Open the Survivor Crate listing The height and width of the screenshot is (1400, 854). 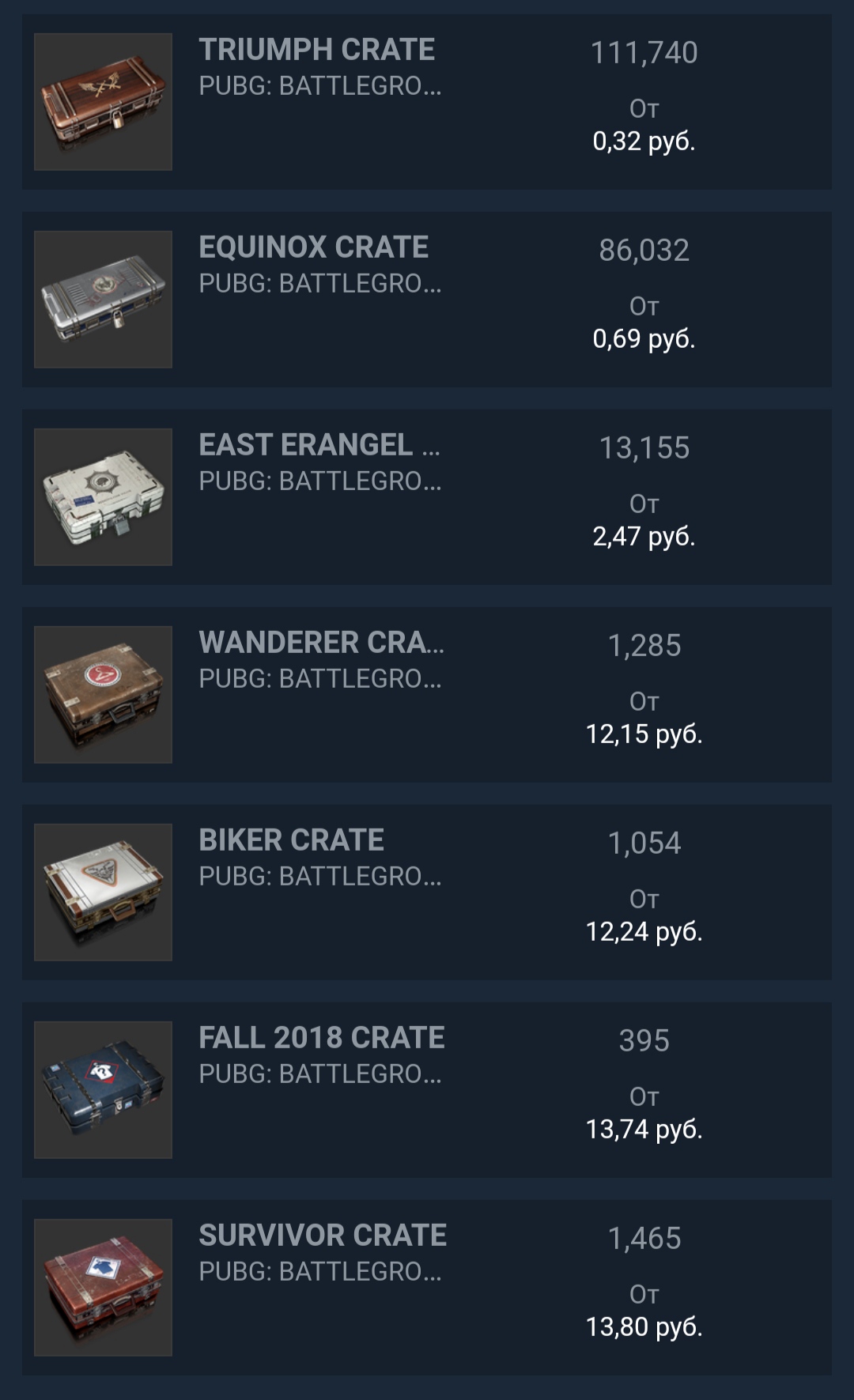click(x=323, y=1236)
